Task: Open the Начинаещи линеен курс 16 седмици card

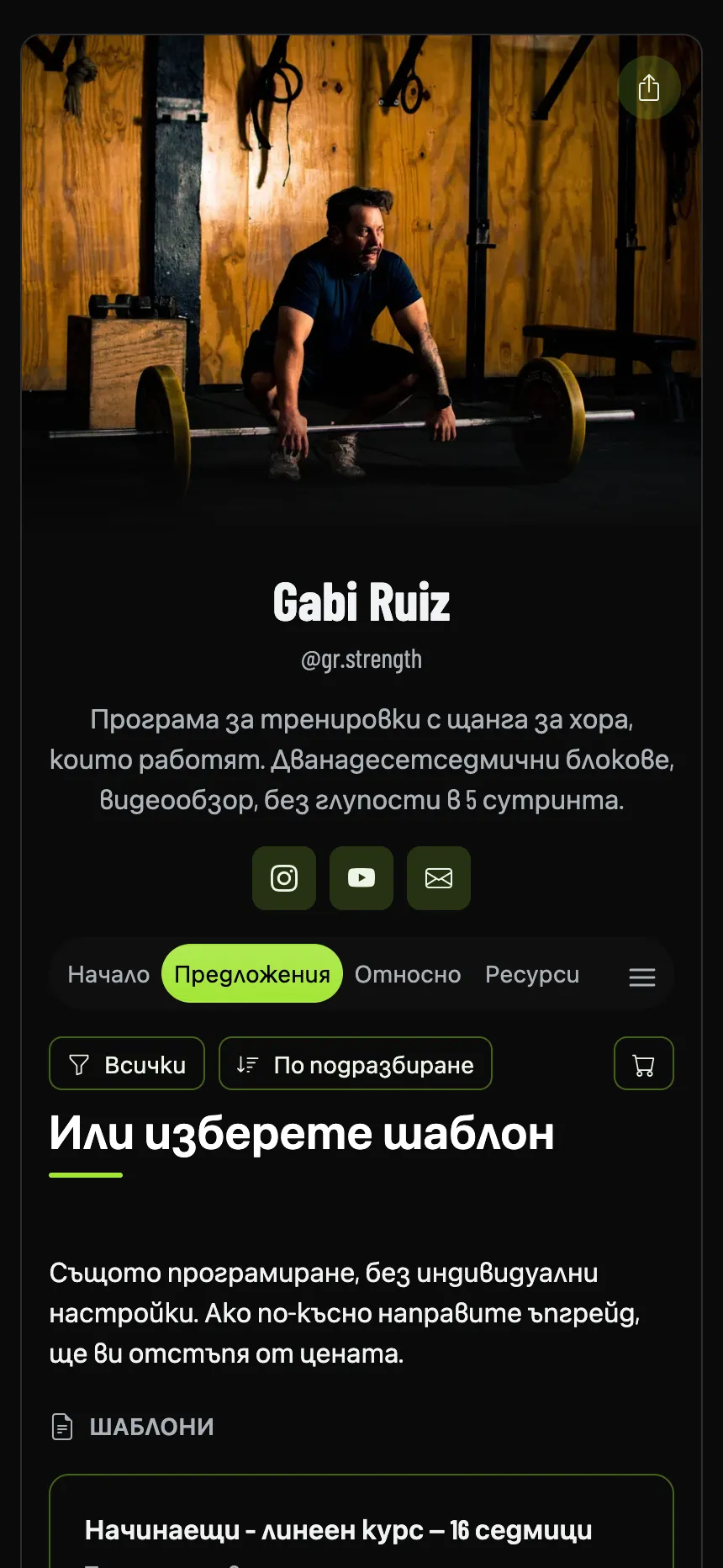Action: click(361, 1521)
